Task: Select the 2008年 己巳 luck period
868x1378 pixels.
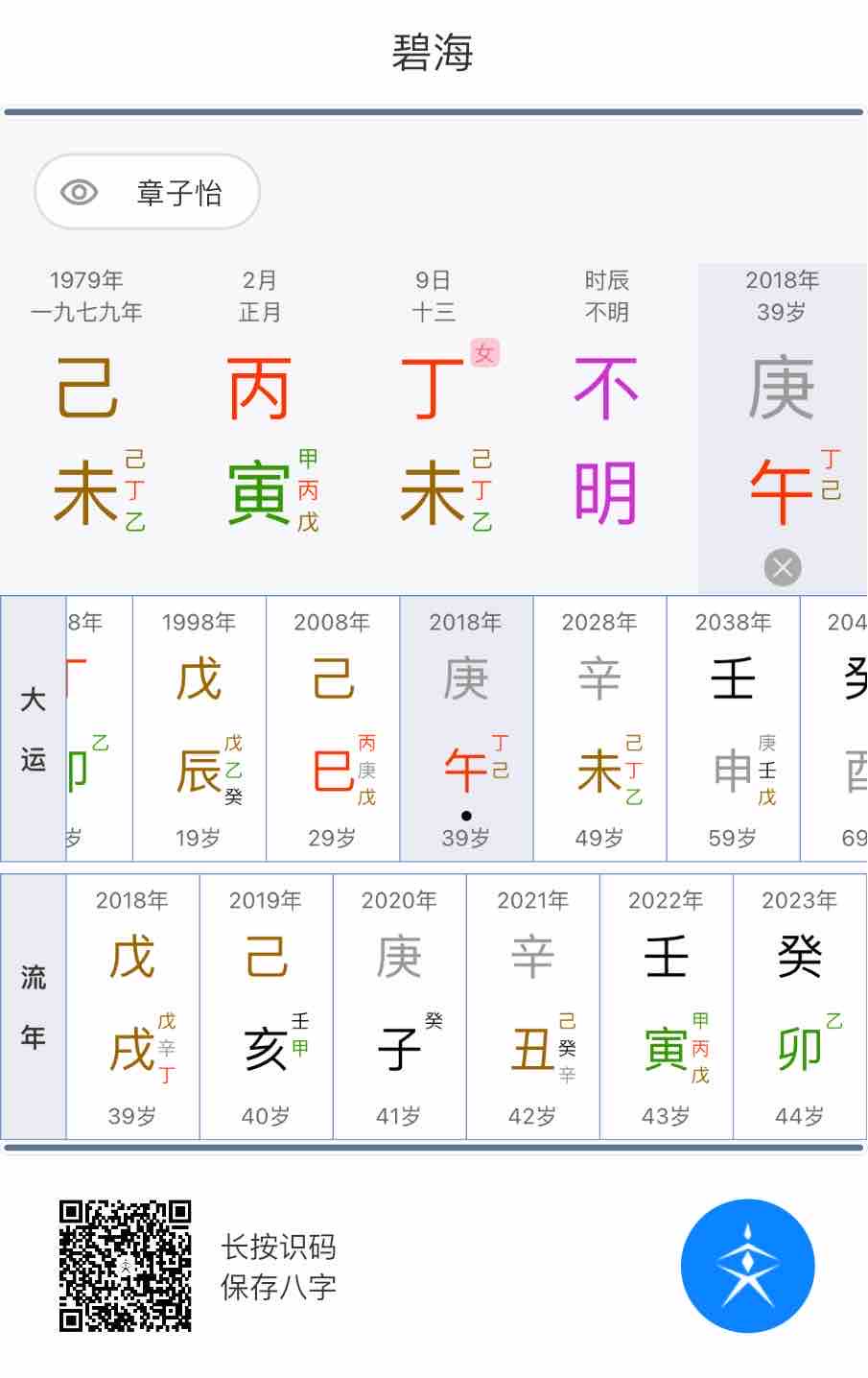Action: [332, 728]
